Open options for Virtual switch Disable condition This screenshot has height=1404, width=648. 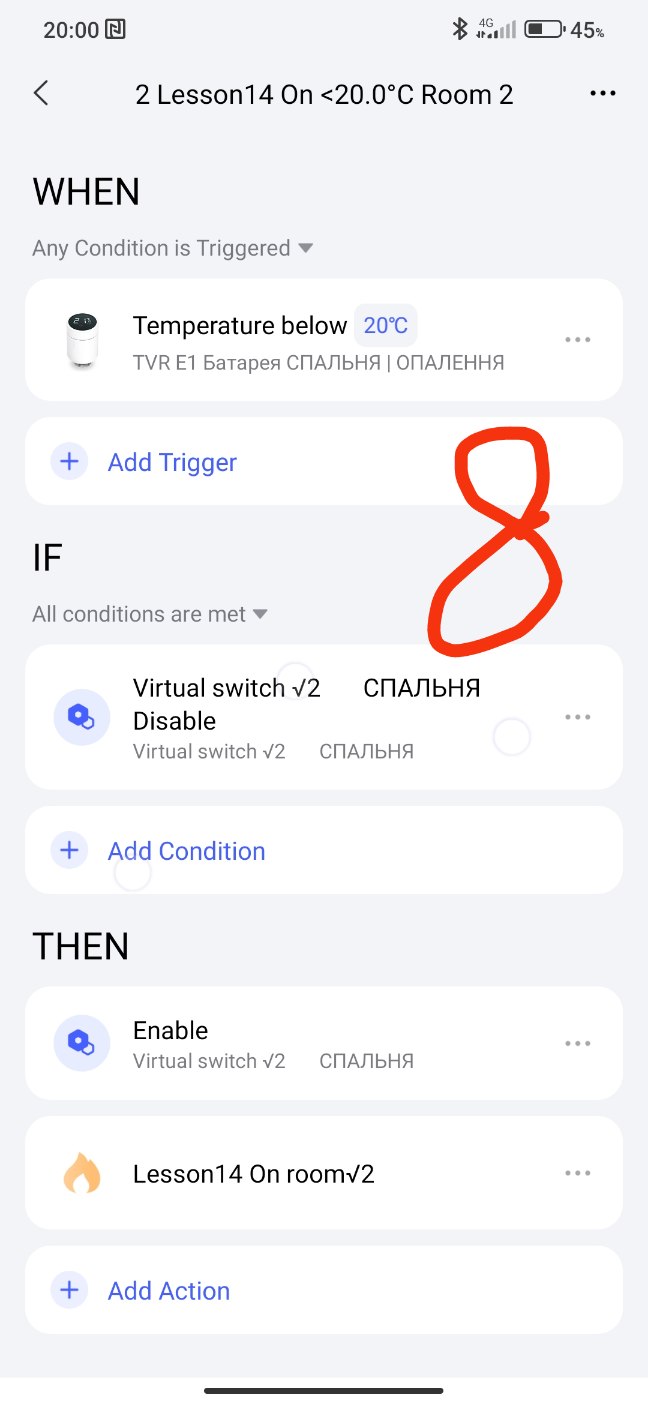578,718
